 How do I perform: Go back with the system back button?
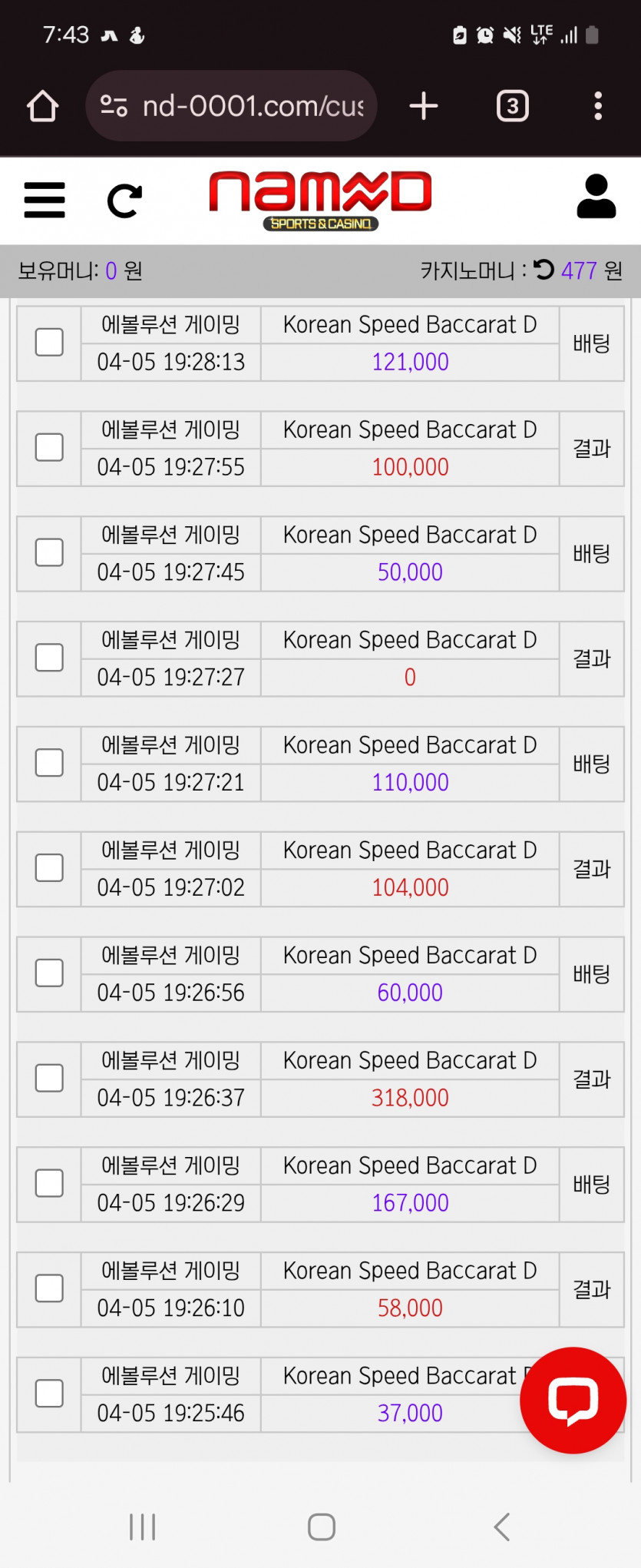click(x=502, y=1527)
